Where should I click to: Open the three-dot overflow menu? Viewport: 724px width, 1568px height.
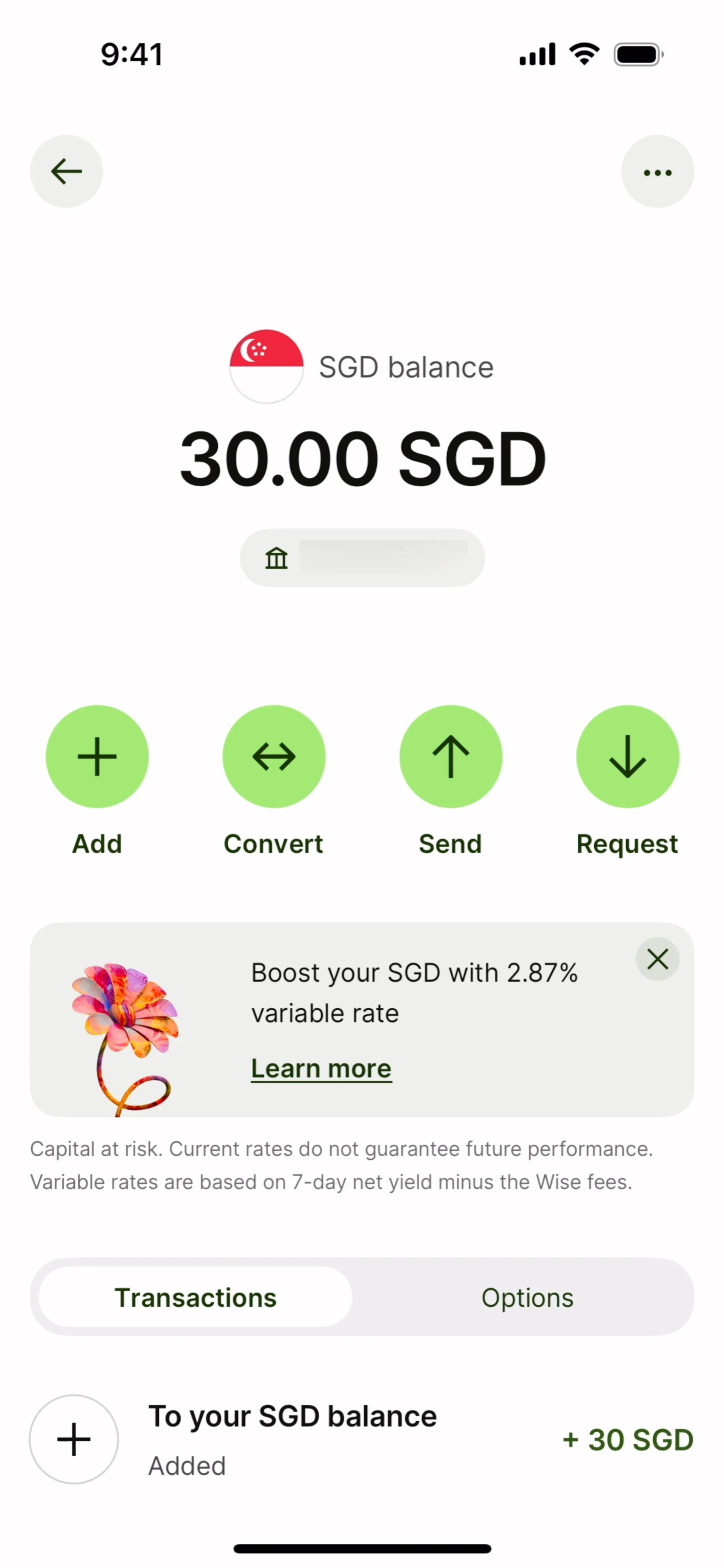[657, 172]
